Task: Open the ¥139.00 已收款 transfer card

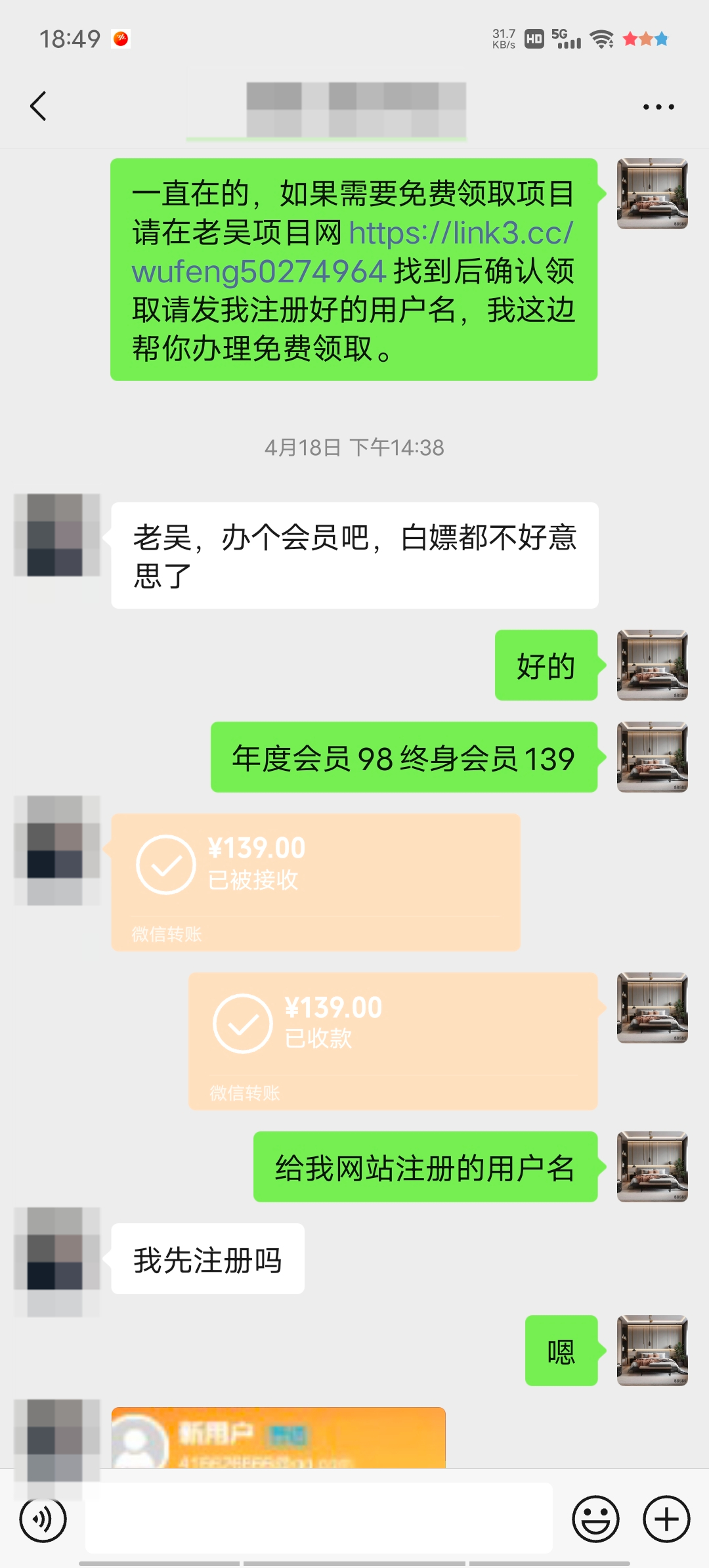Action: 393,1040
